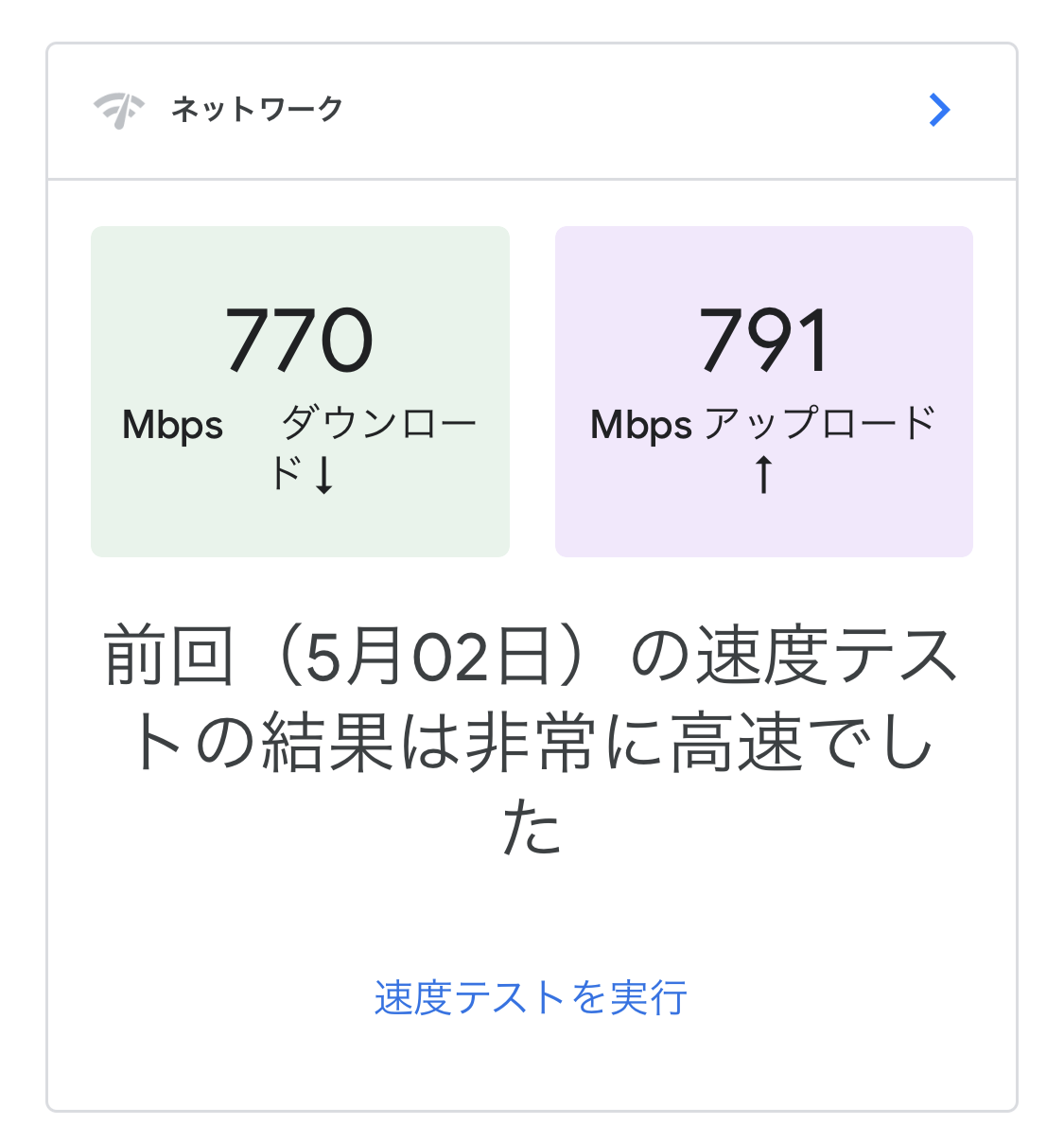Open network details via right chevron
Screen dimensions: 1064x1125
point(939,110)
